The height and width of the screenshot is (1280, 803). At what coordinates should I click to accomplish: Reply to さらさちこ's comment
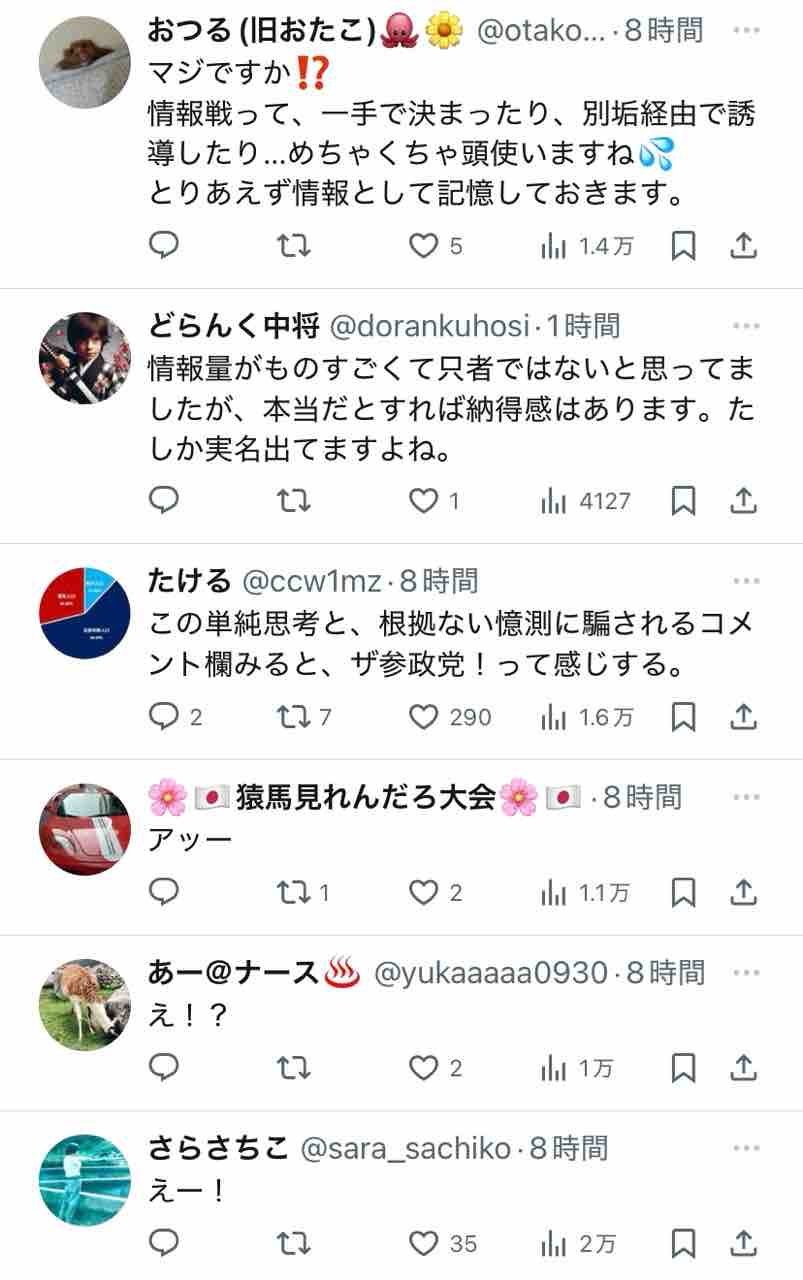click(164, 1242)
